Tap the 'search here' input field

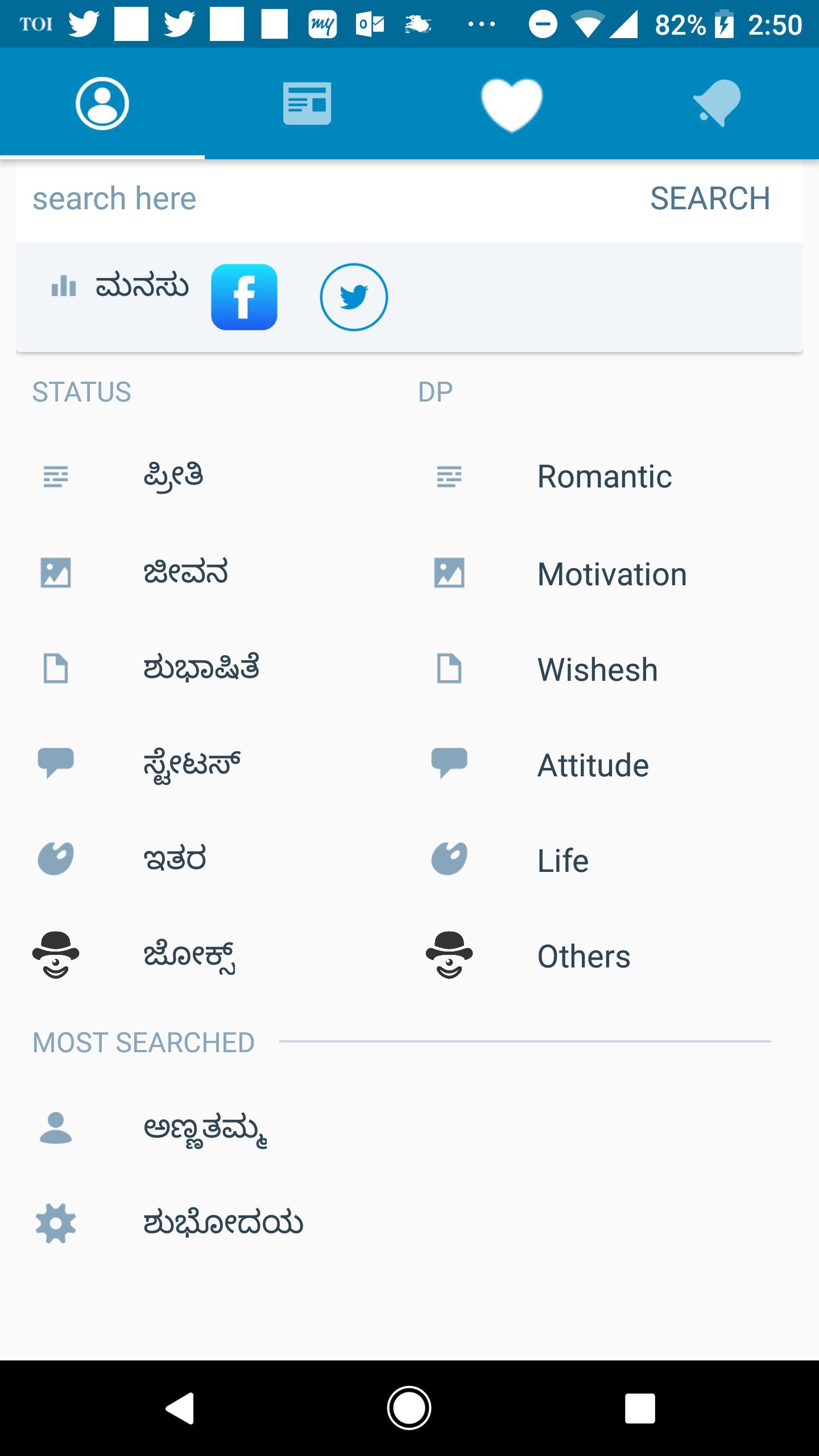coord(318,199)
